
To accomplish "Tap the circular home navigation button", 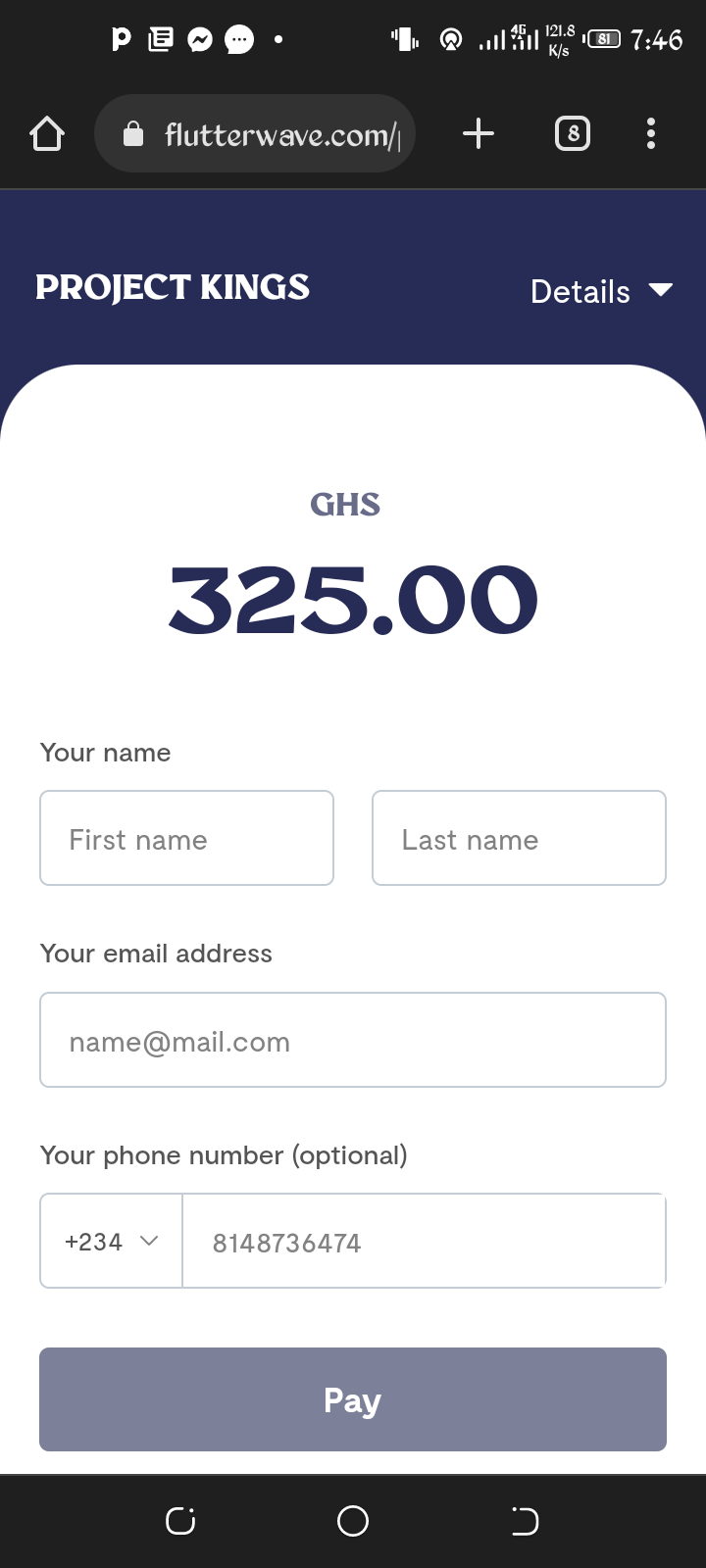I will coord(353,1521).
